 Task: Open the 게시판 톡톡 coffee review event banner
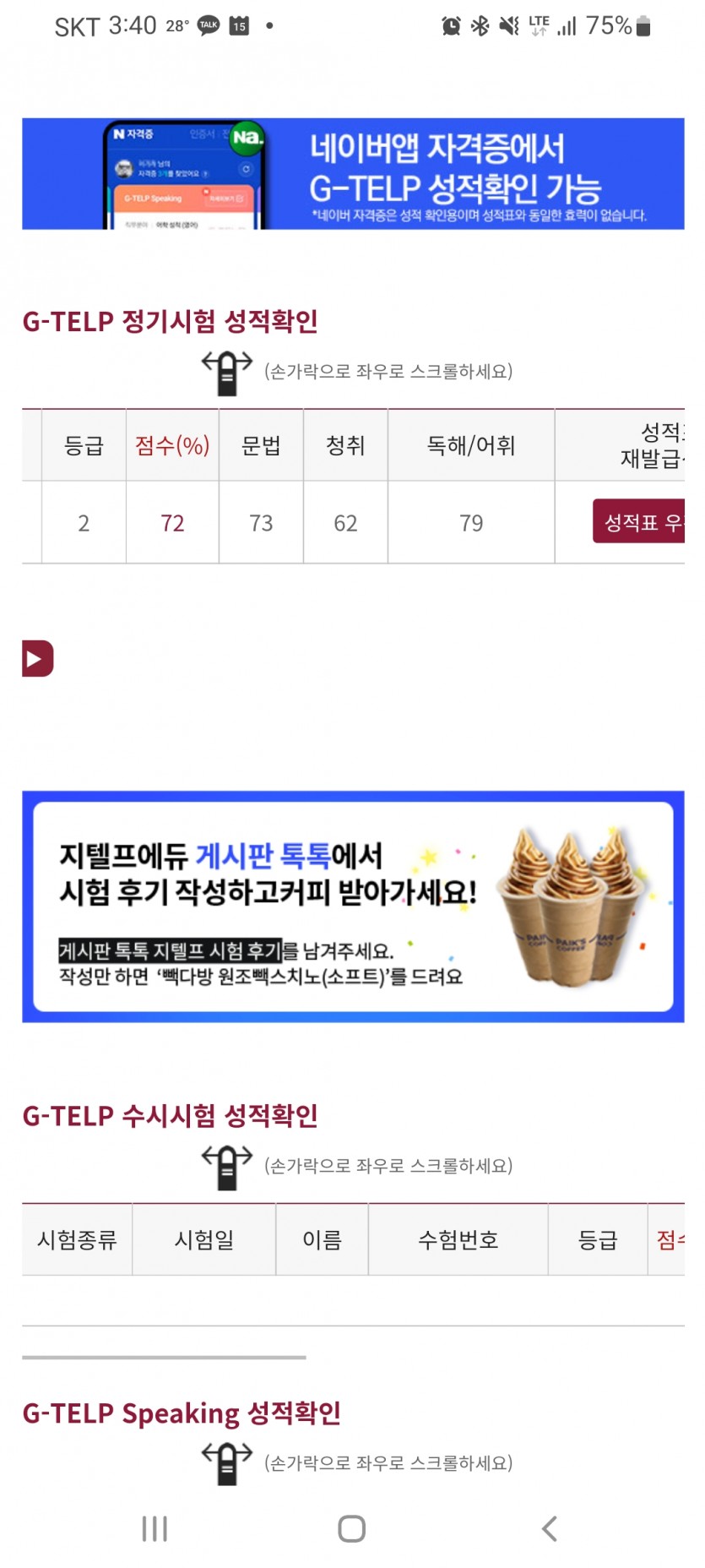353,906
